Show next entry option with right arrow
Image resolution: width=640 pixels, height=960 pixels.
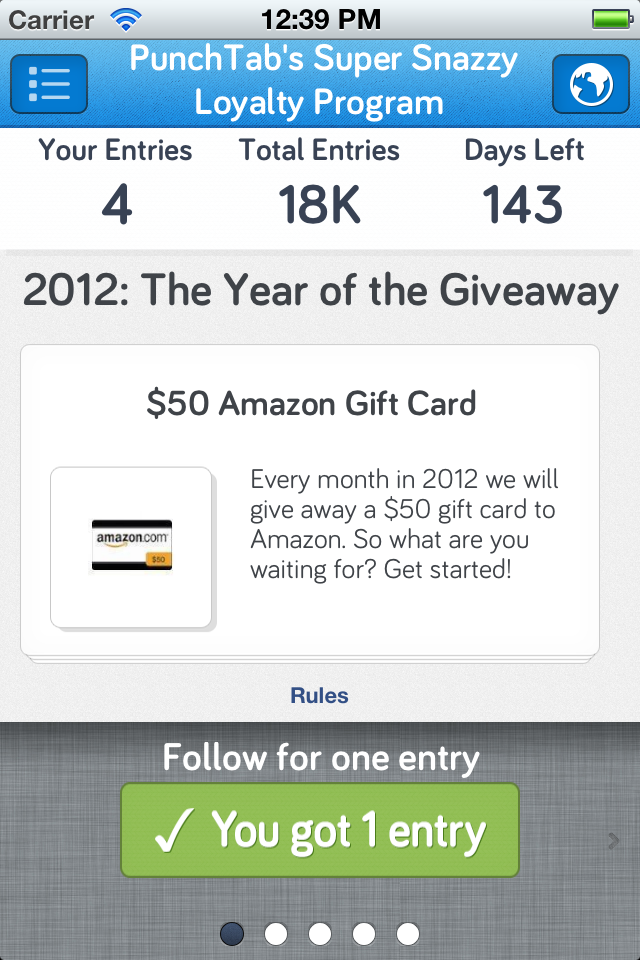coord(614,841)
